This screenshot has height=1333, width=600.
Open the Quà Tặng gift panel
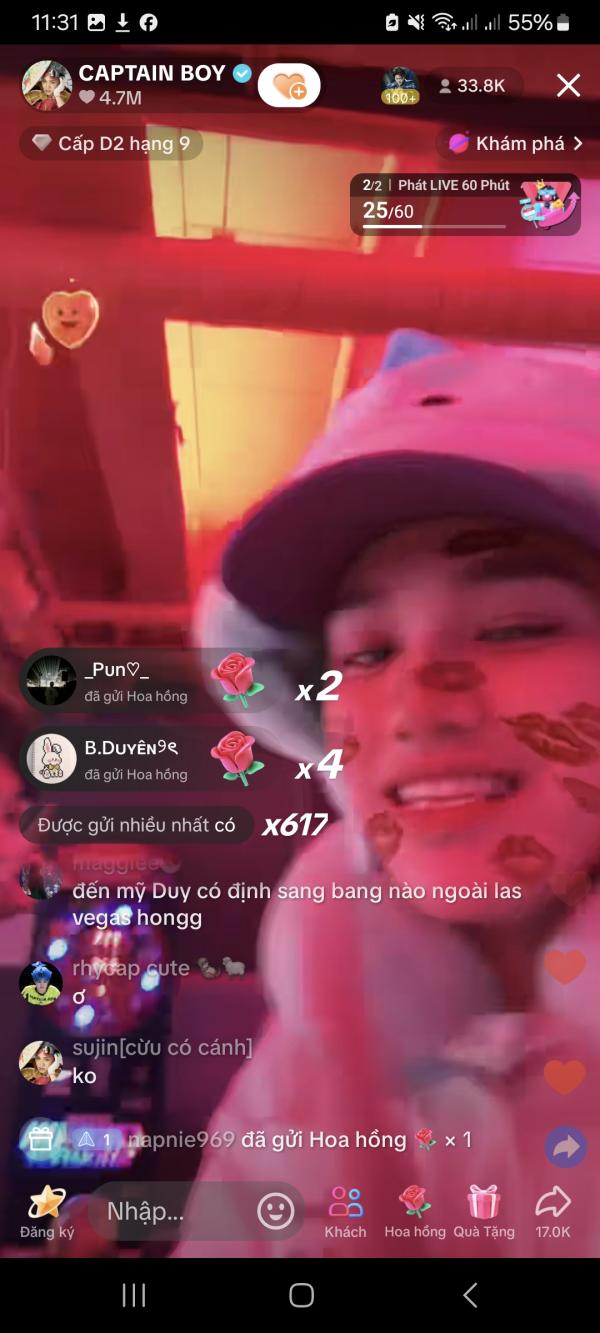tap(484, 1211)
